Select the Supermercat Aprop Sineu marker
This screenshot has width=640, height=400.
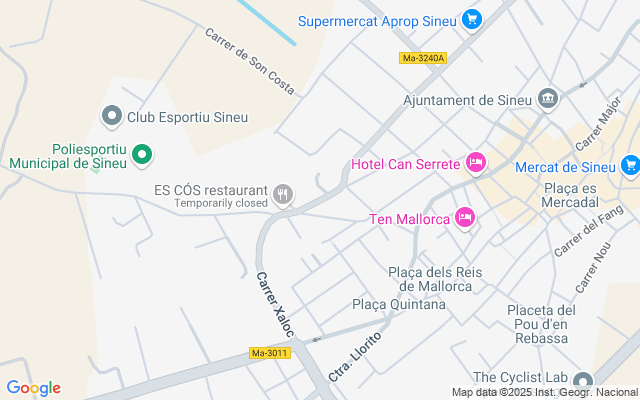coord(473,19)
